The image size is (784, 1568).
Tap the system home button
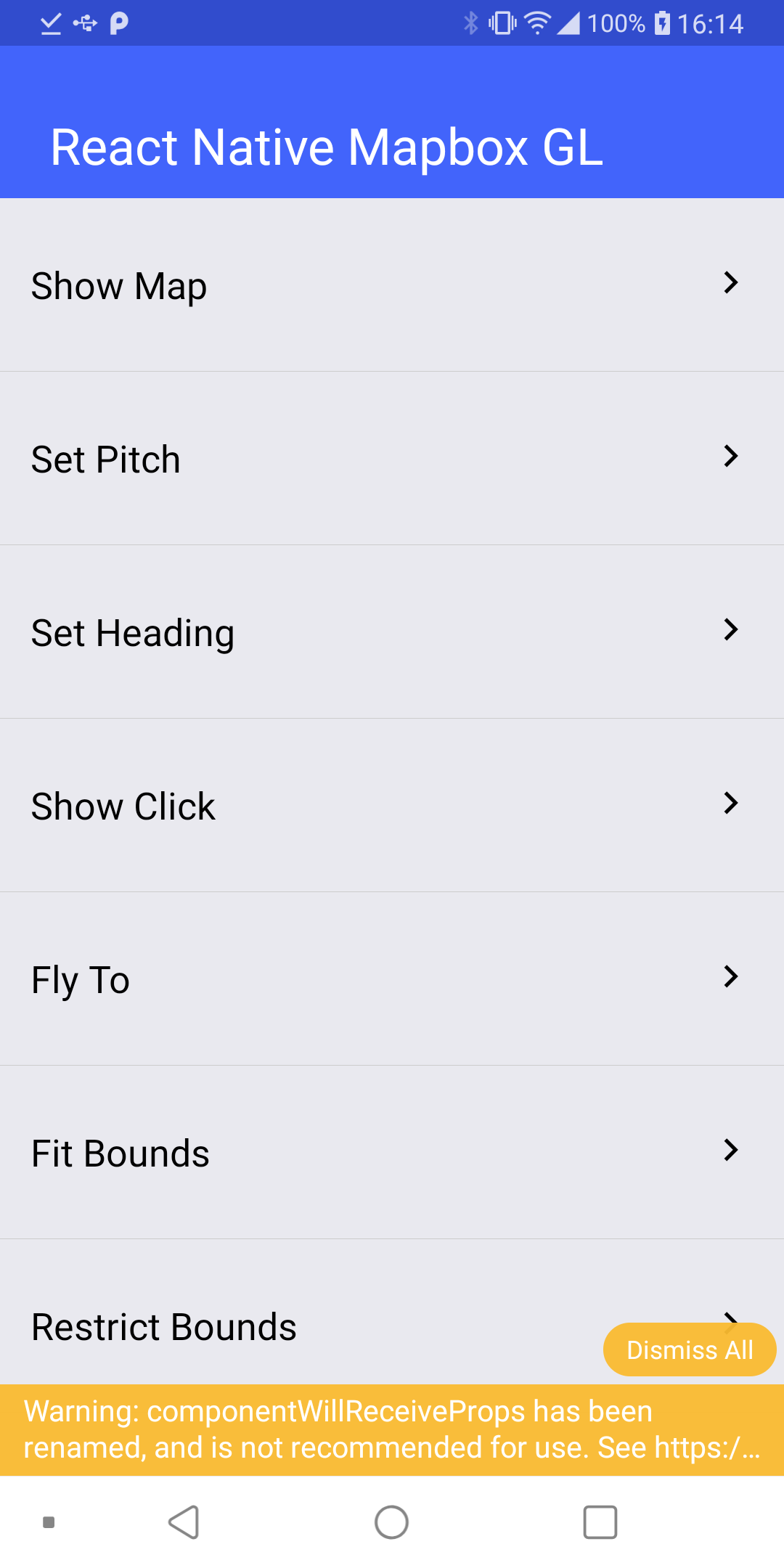click(x=392, y=1522)
